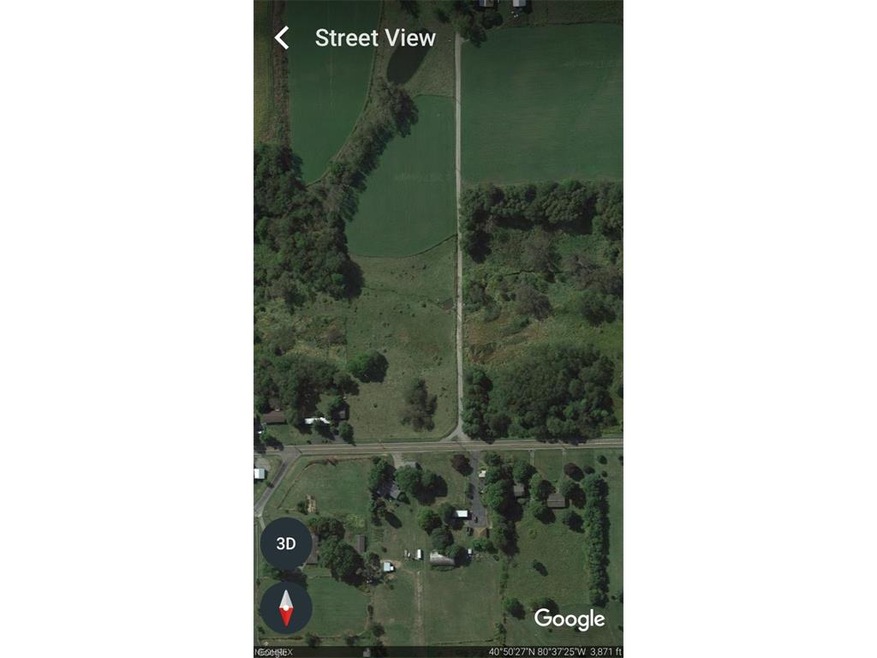Screen dimensions: 877x658
Task: Tap the compass to reset north
Action: tap(286, 607)
